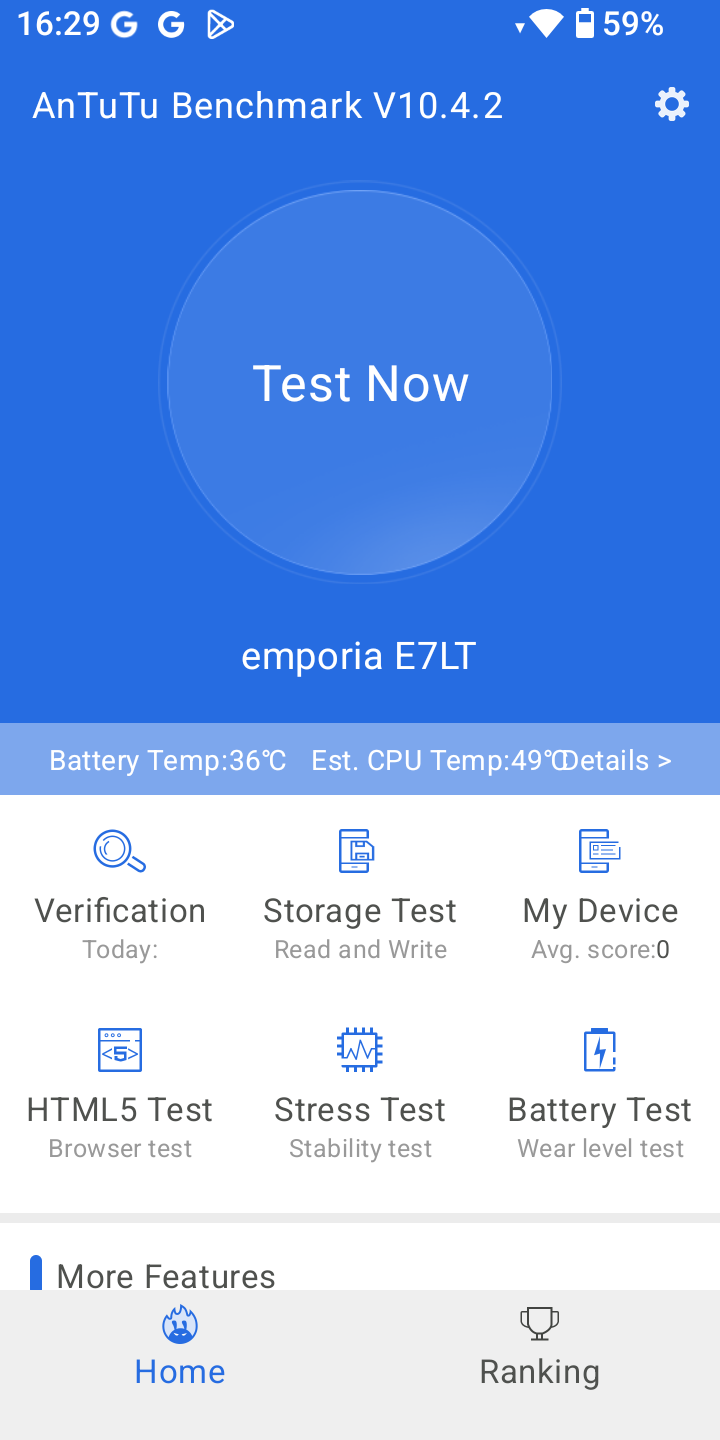Open the Verification feature

coord(120,895)
